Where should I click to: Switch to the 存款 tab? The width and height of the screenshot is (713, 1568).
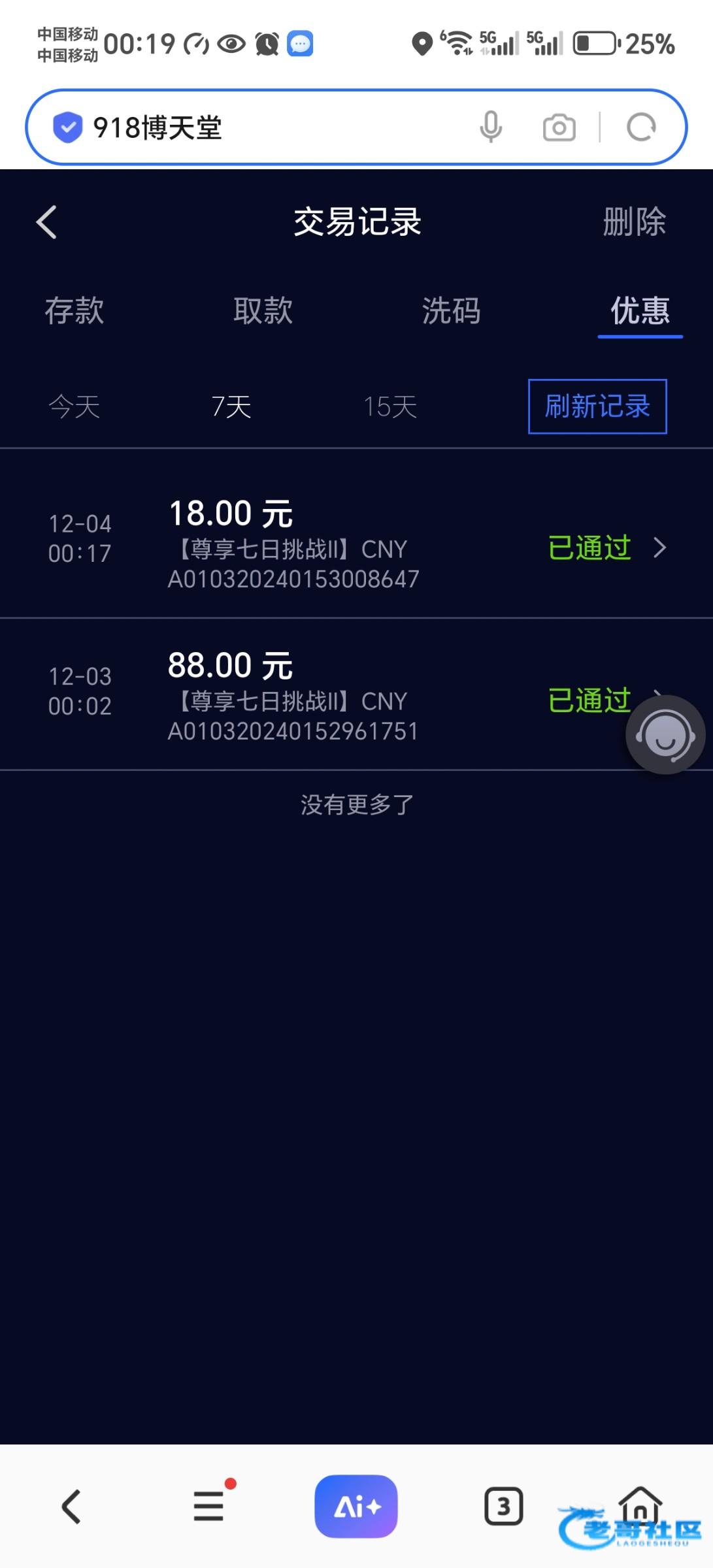click(74, 310)
